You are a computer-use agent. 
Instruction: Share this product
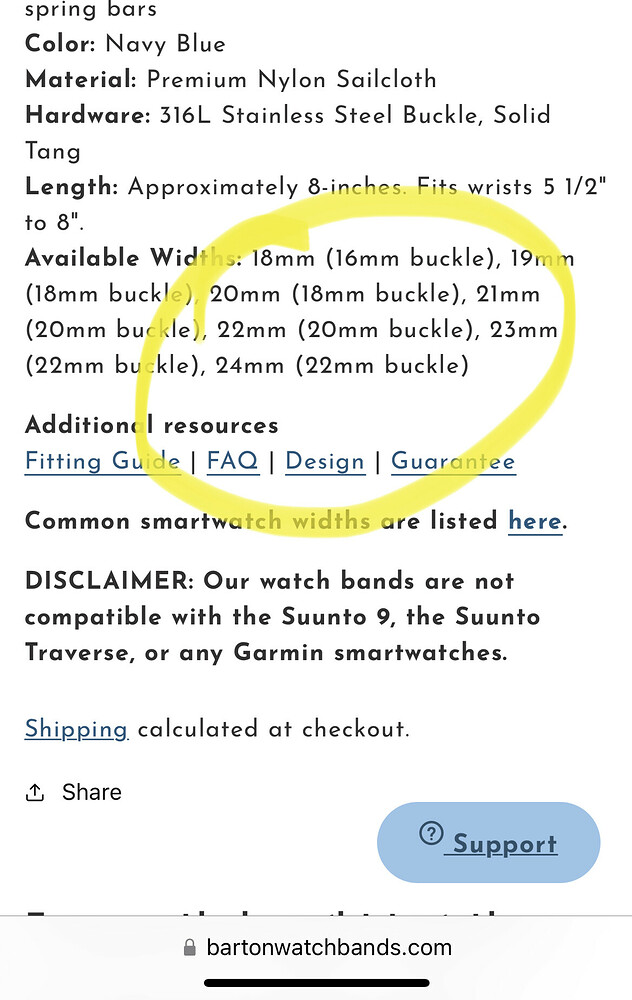coord(74,792)
